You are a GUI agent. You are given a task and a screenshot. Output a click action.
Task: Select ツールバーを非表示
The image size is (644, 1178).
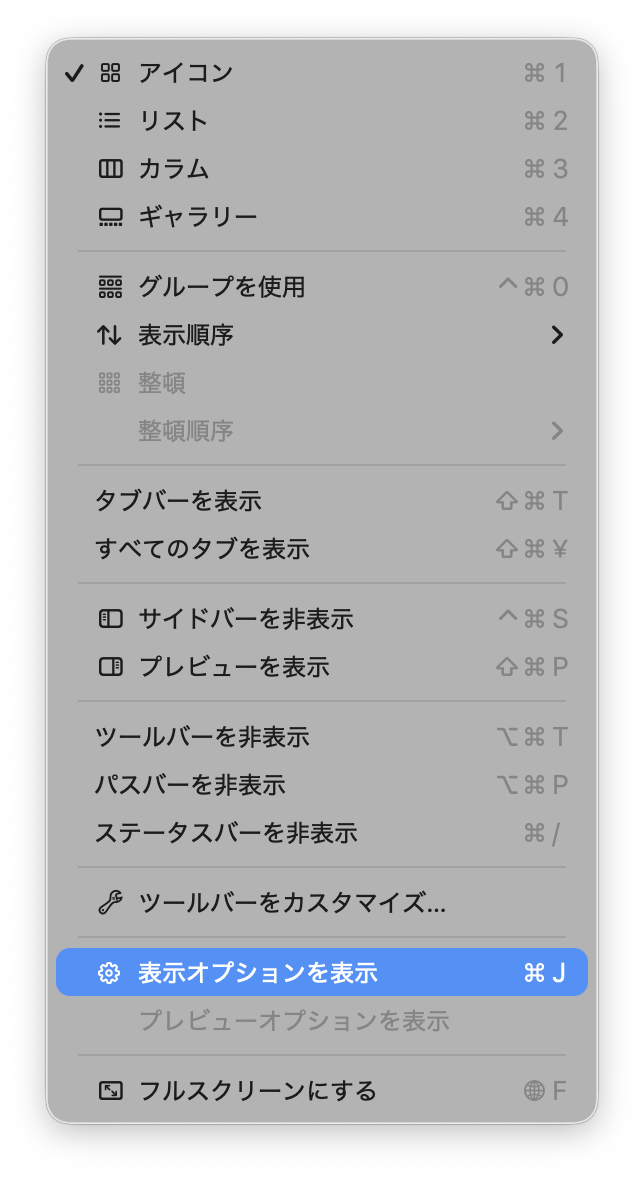click(202, 737)
